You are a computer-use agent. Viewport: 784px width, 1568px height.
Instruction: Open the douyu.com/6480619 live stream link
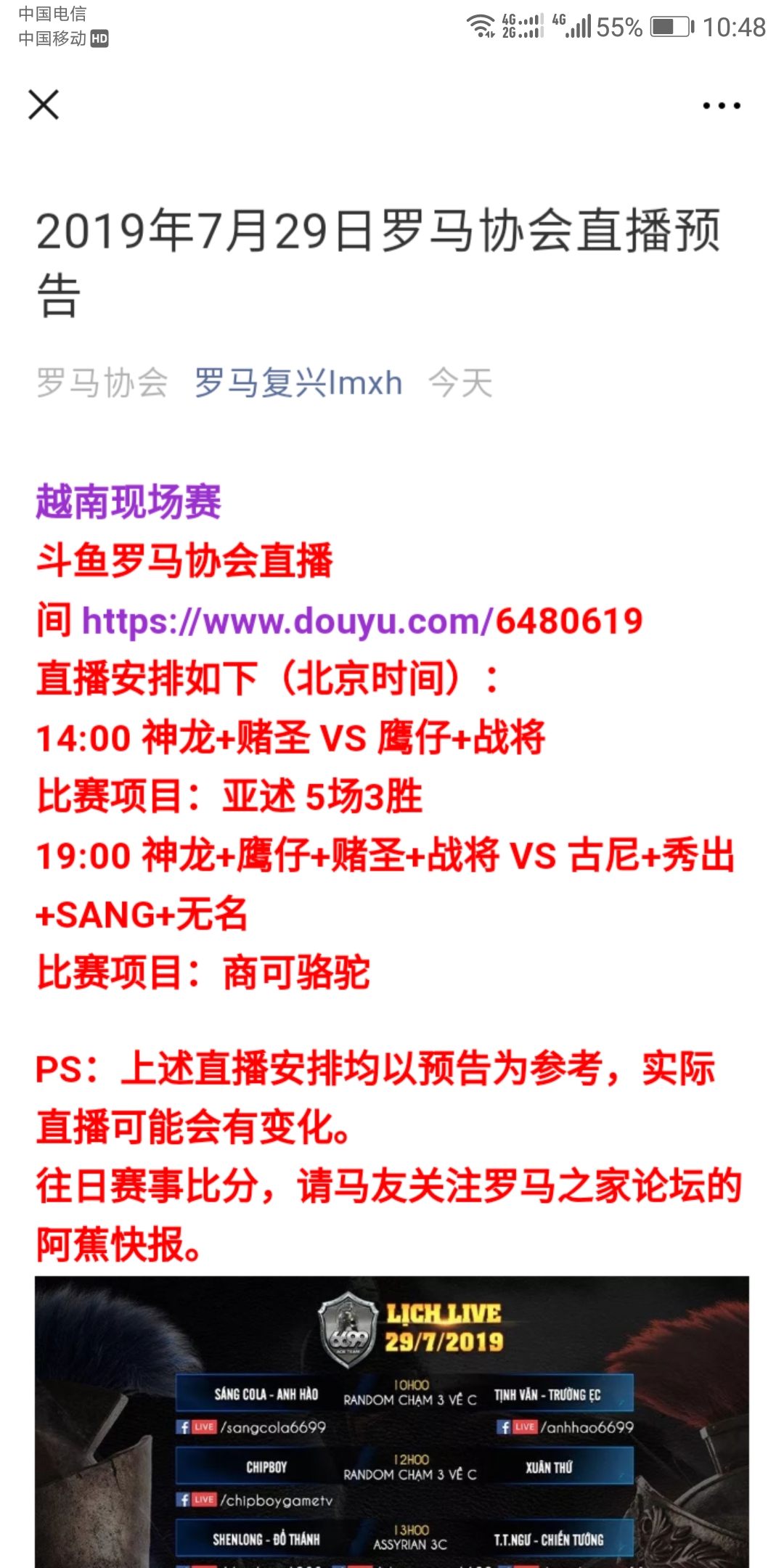point(363,621)
